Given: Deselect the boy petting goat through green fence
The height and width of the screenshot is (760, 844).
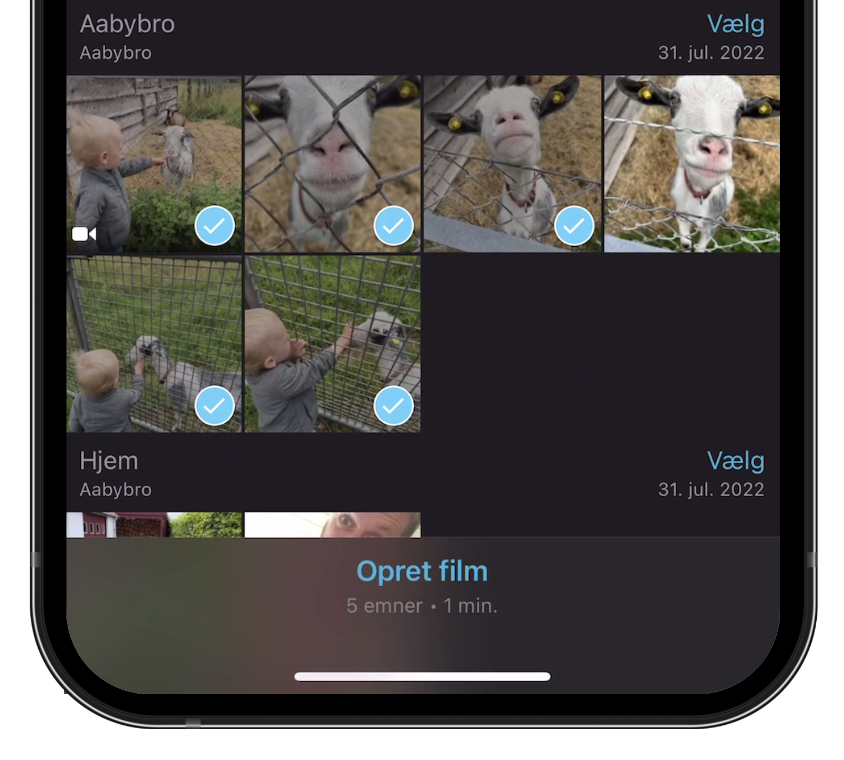Looking at the screenshot, I should click(x=154, y=344).
